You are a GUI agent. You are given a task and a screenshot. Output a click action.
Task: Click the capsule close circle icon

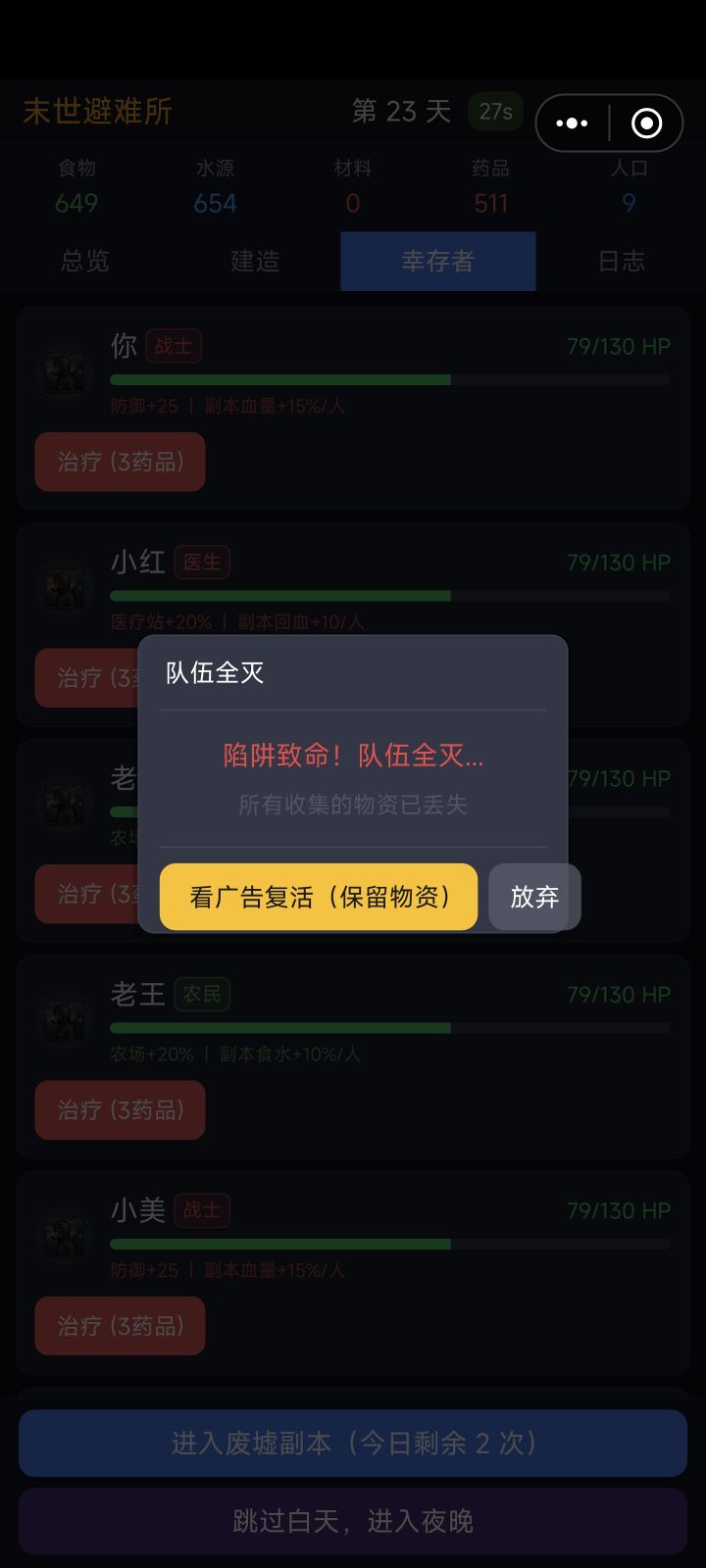pos(646,122)
